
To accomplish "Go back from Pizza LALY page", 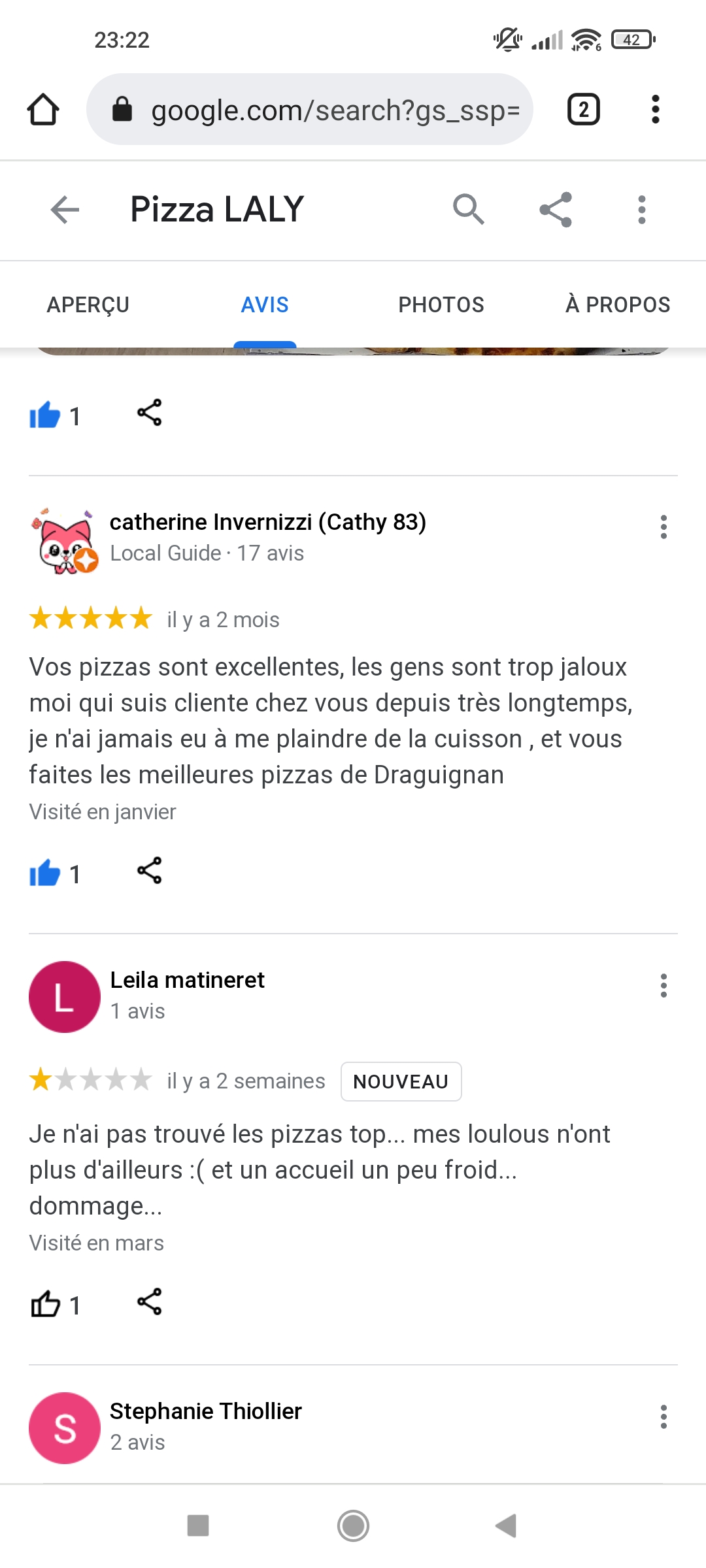I will (x=65, y=210).
